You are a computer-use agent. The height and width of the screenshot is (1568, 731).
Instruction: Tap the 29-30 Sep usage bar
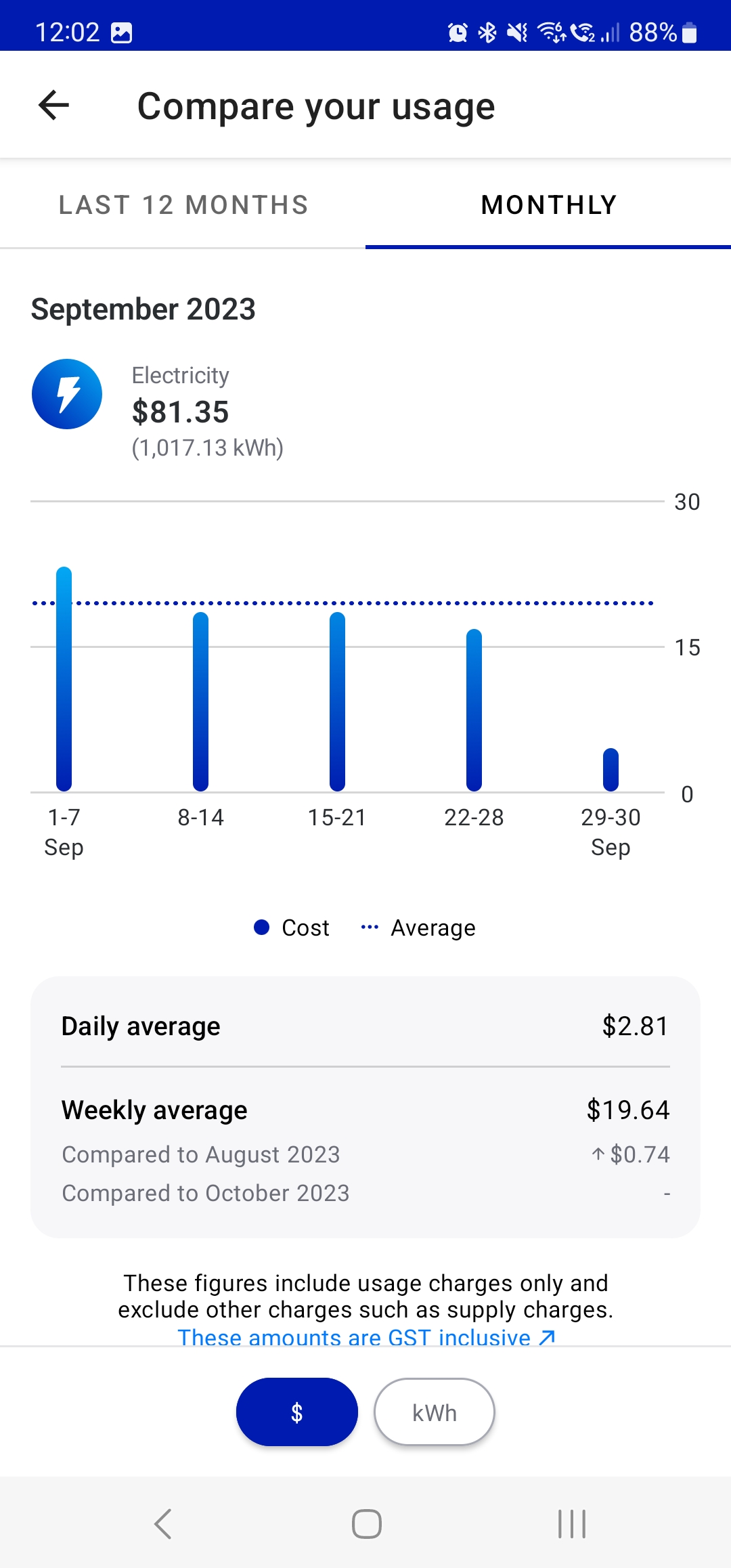click(x=611, y=768)
